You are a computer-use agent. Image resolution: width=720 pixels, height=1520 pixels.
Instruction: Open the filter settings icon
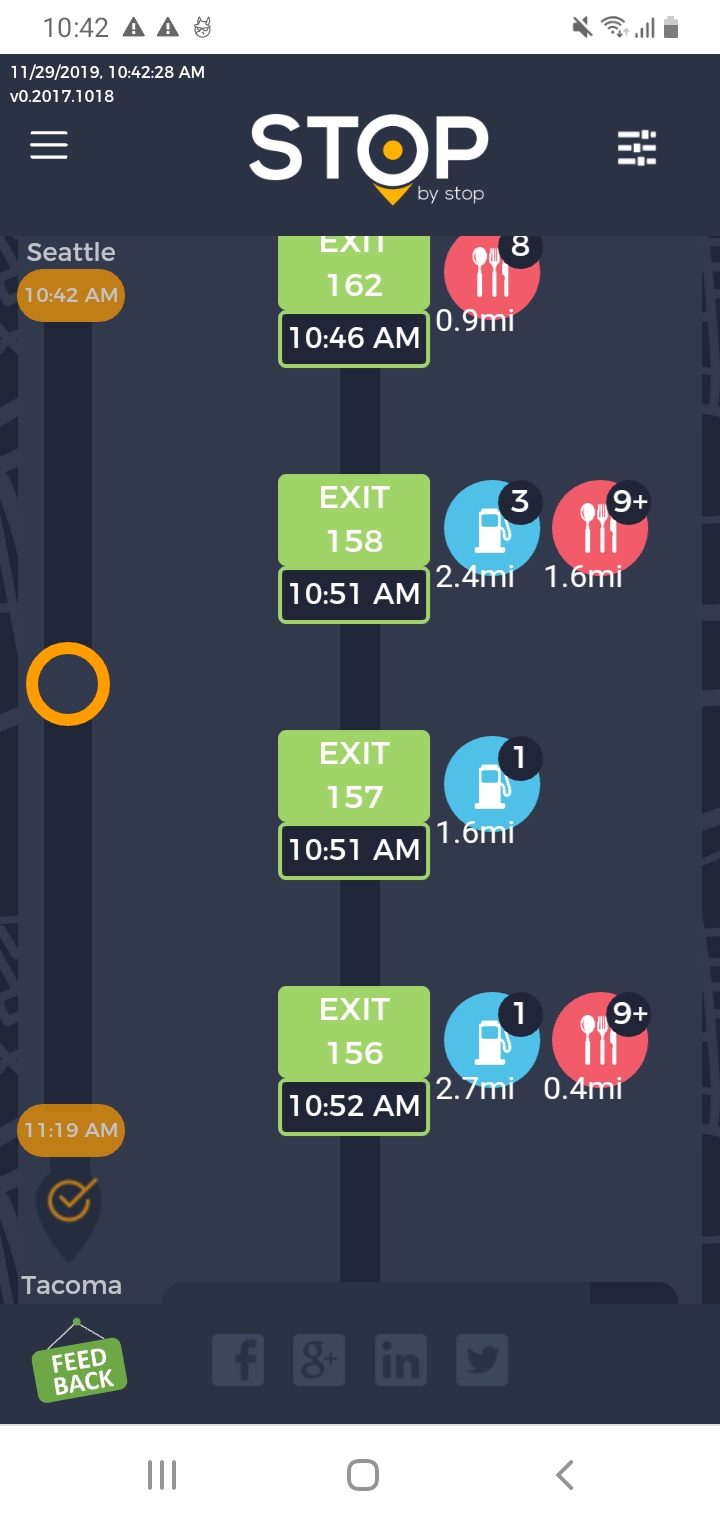(637, 148)
